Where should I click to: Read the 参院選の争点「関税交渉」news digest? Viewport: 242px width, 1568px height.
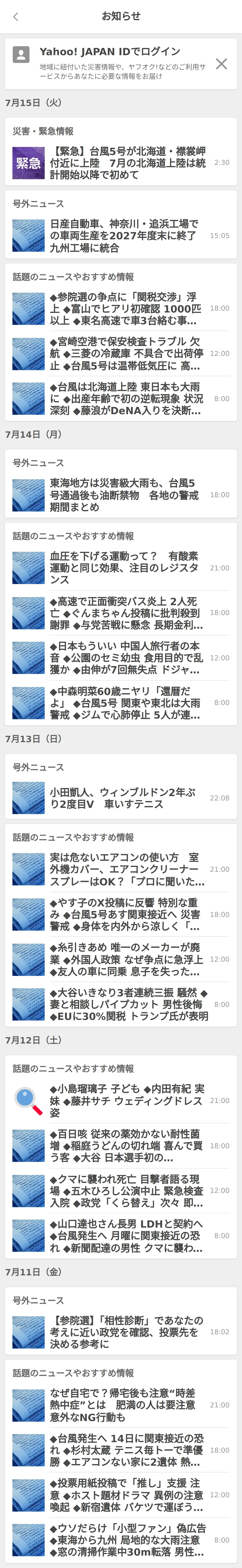pos(121,309)
